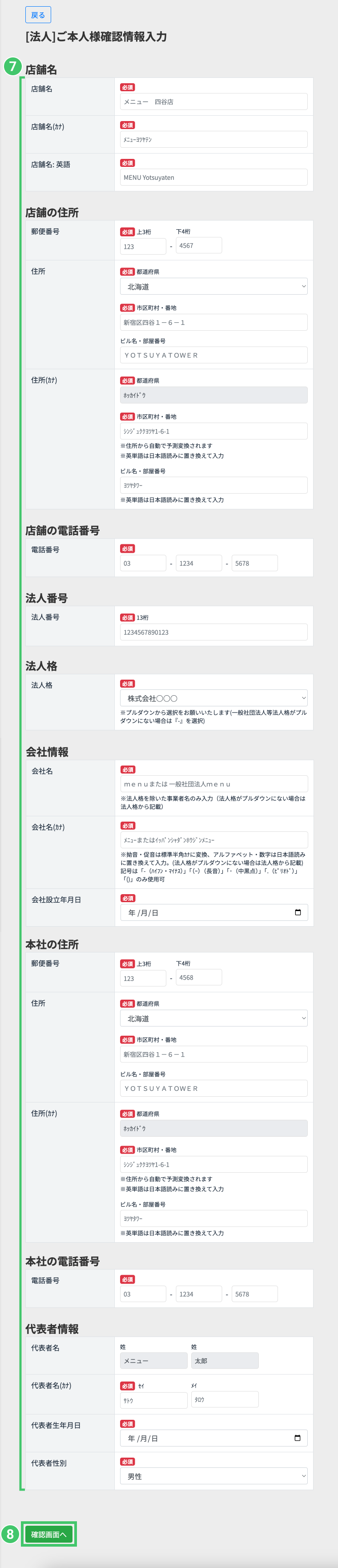The height and width of the screenshot is (1568, 338).
Task: Open the 法人格 dropdown
Action: [213, 698]
